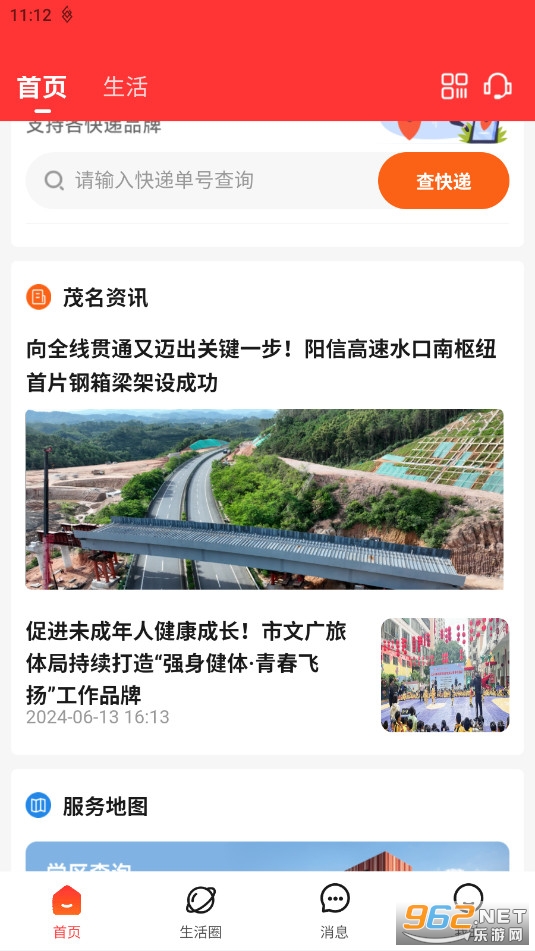Open customer service headset icon
This screenshot has width=535, height=951.
tap(497, 86)
